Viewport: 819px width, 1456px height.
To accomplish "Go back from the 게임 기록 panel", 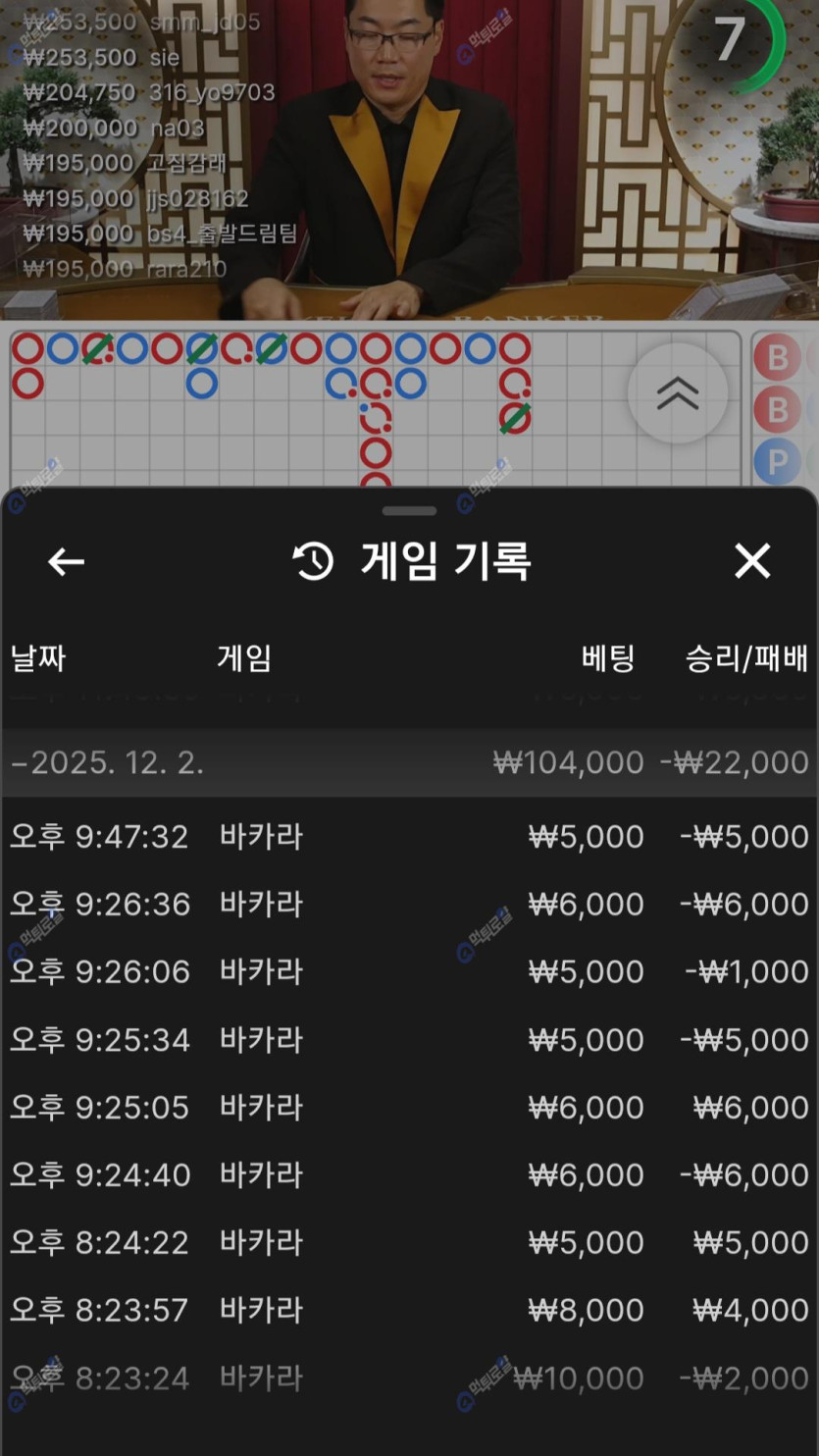I will [66, 562].
